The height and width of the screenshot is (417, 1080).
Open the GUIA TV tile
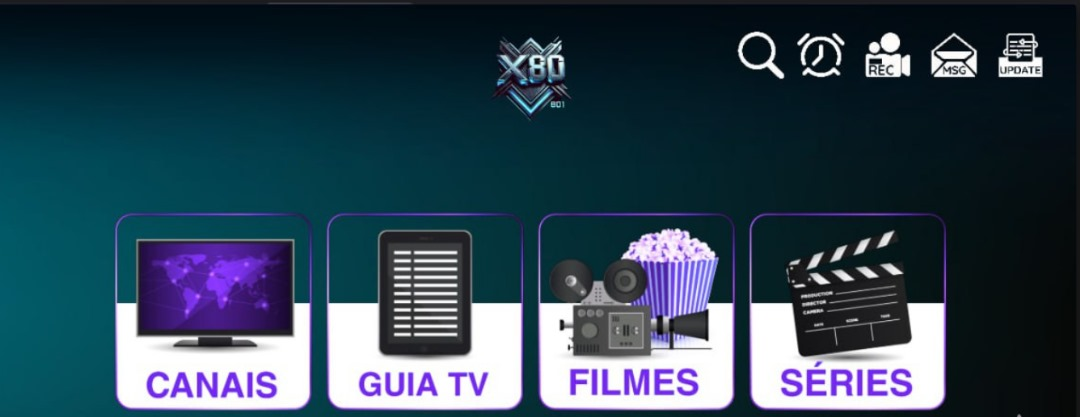tap(425, 312)
